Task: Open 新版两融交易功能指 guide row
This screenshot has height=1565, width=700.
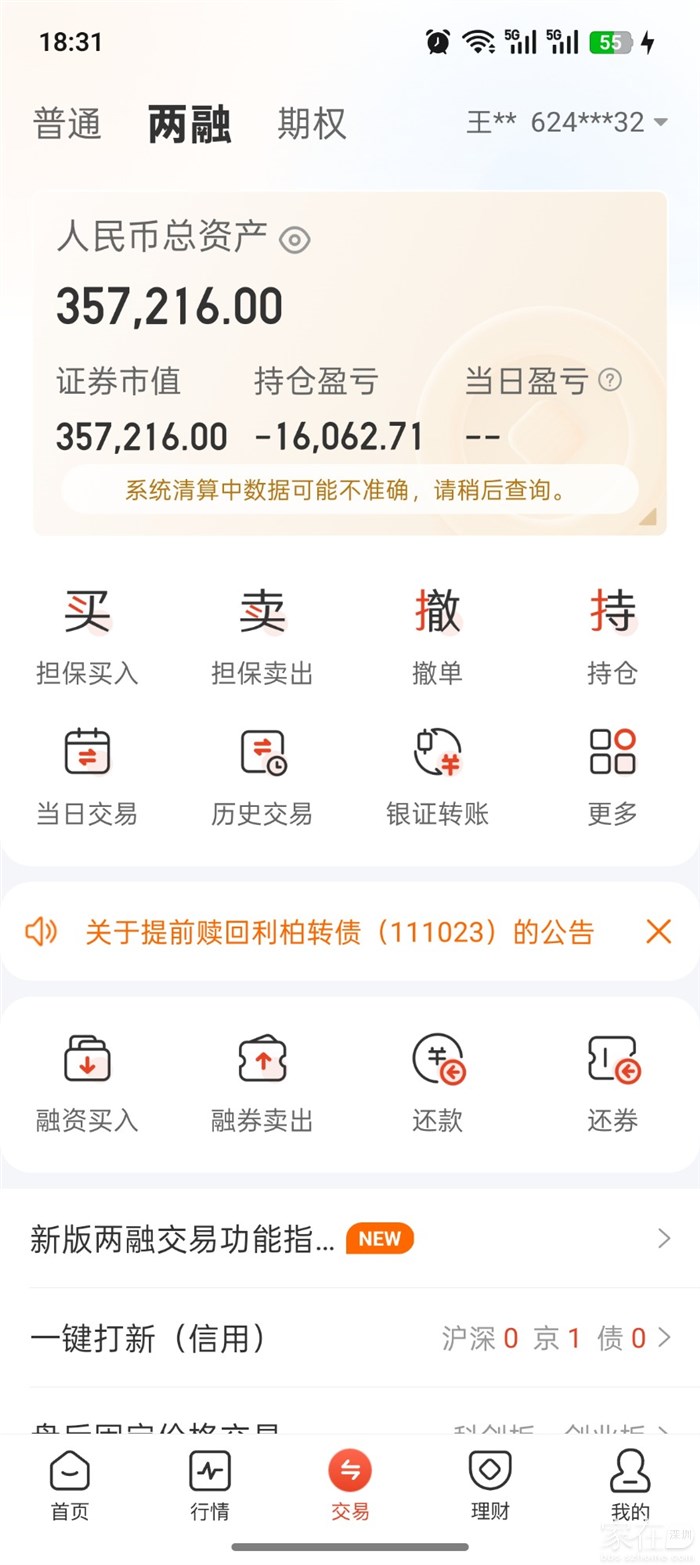Action: coord(350,1239)
